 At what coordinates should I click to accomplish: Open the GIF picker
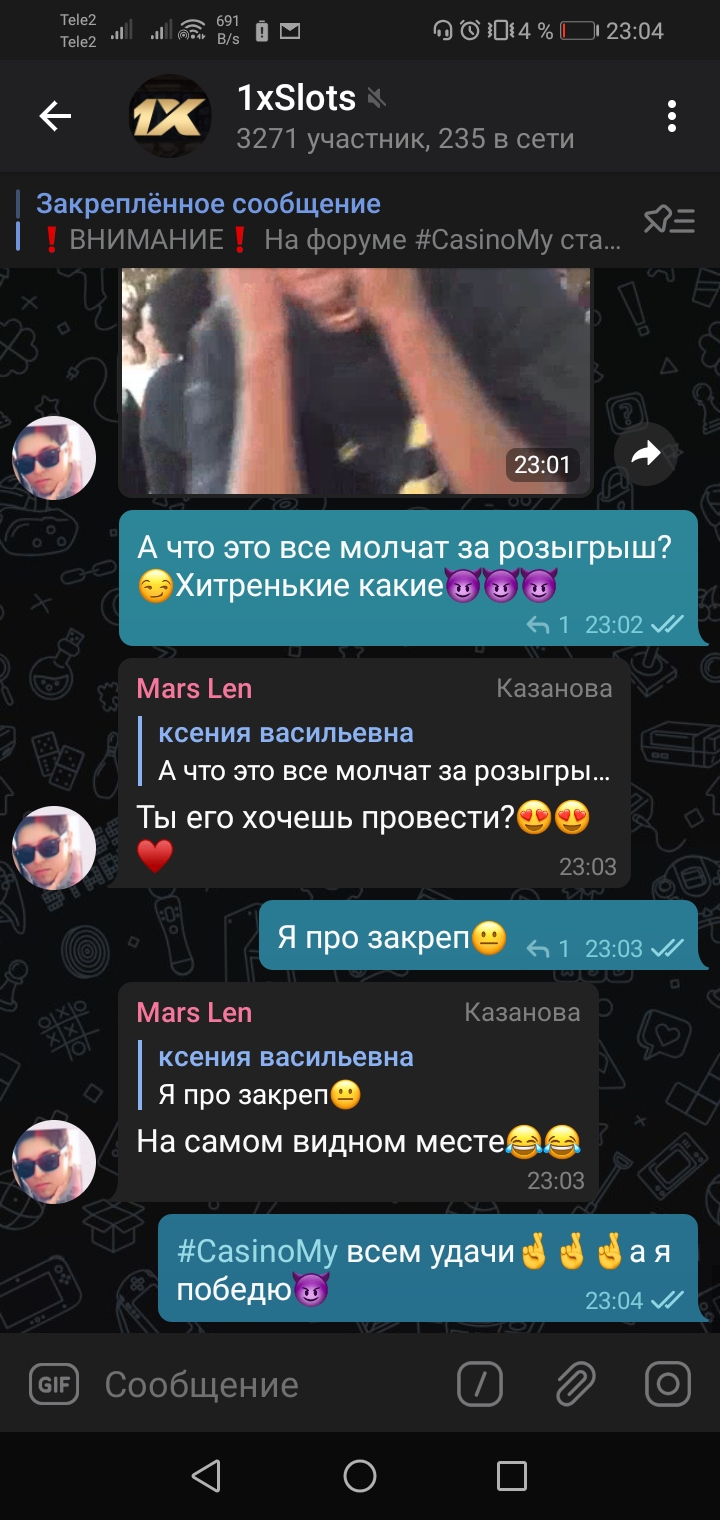(54, 1384)
